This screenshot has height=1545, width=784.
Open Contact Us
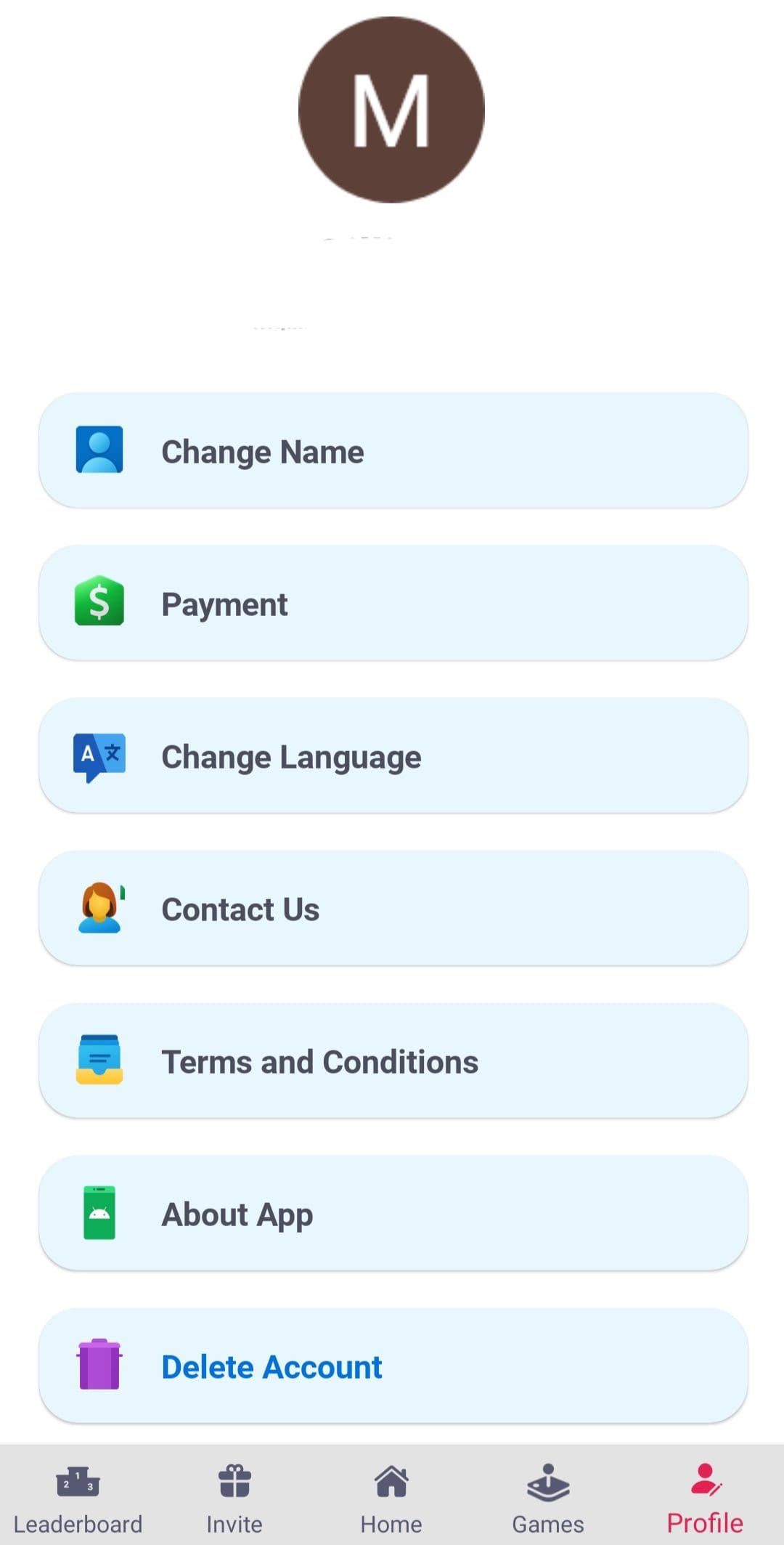click(393, 908)
